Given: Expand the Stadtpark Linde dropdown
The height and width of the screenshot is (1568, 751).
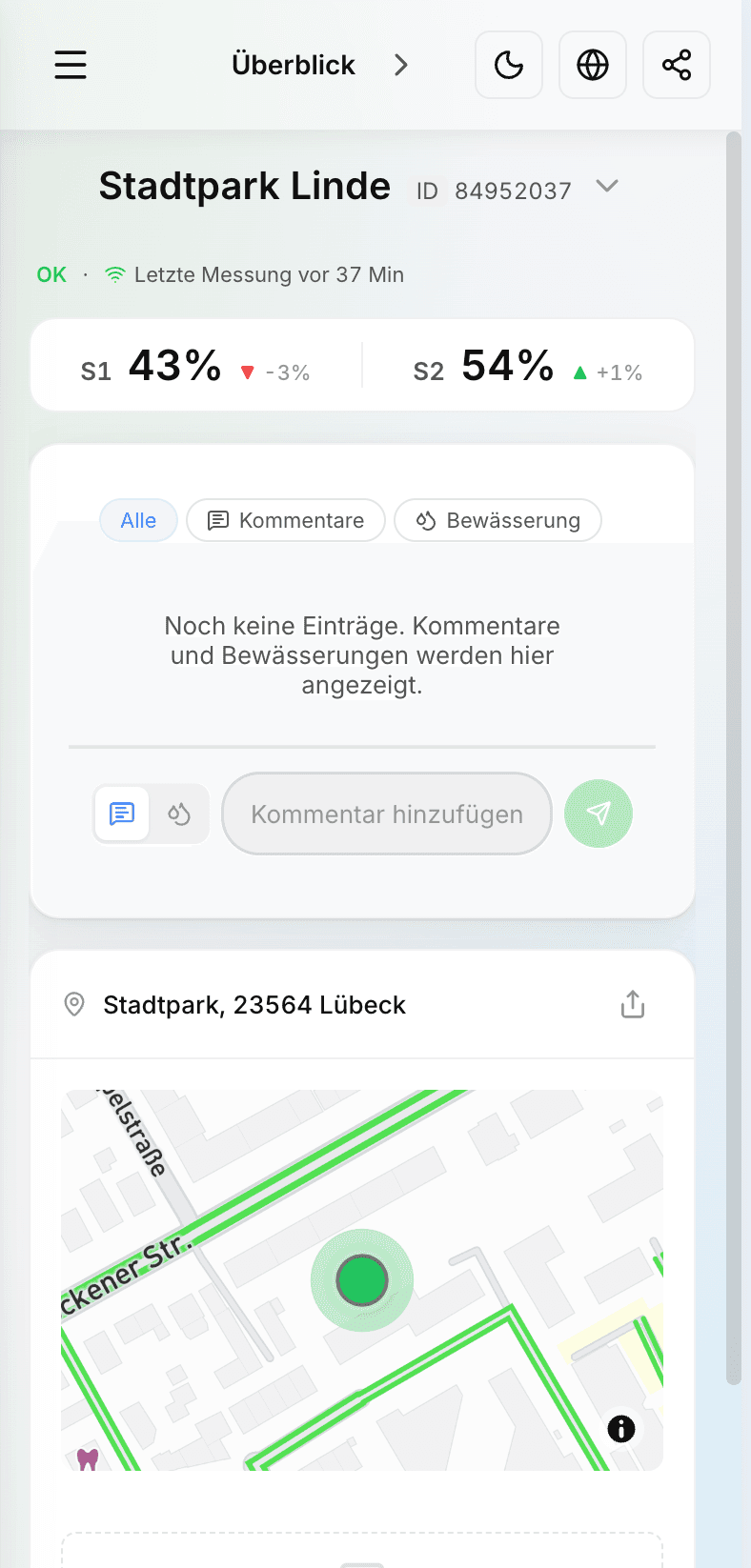Looking at the screenshot, I should tap(607, 187).
